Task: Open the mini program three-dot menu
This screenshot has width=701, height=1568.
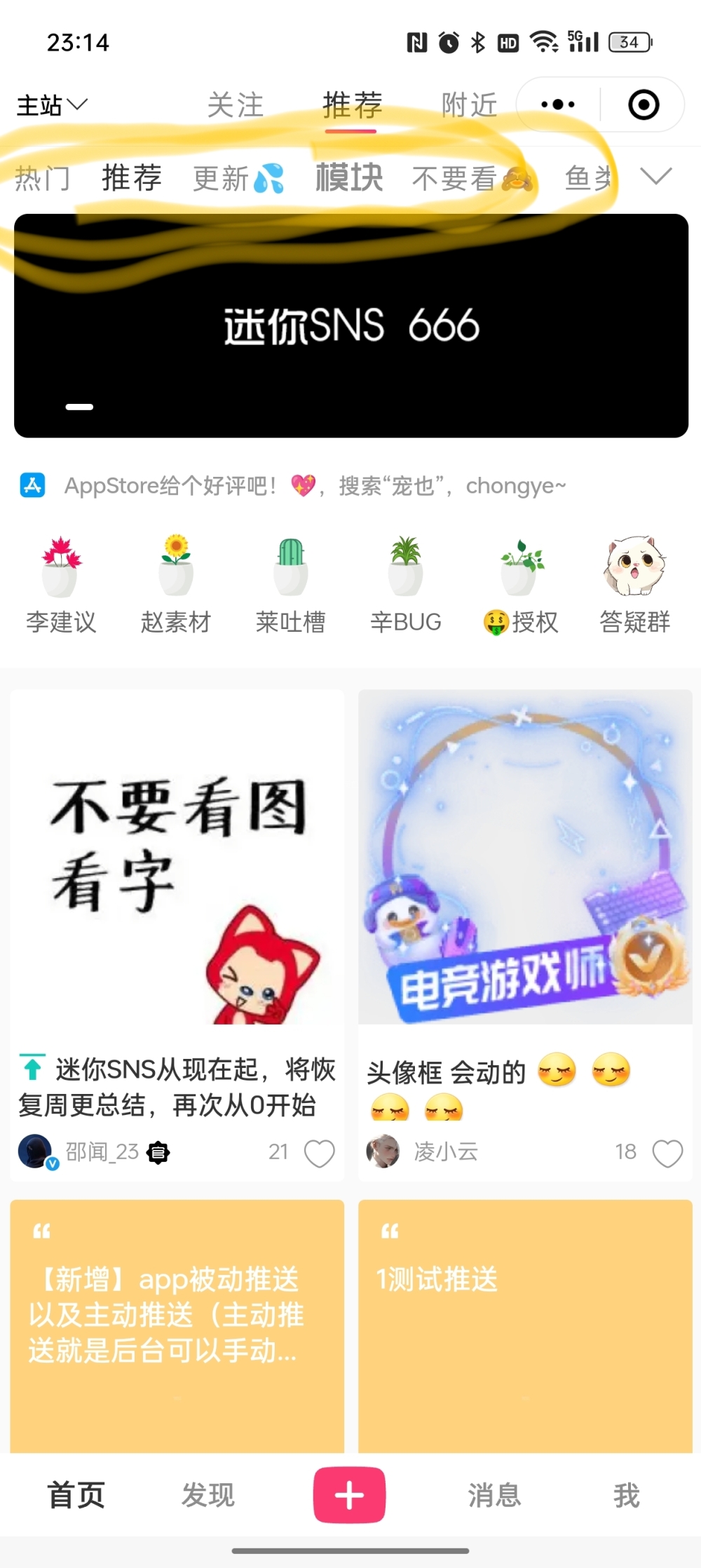Action: [558, 105]
